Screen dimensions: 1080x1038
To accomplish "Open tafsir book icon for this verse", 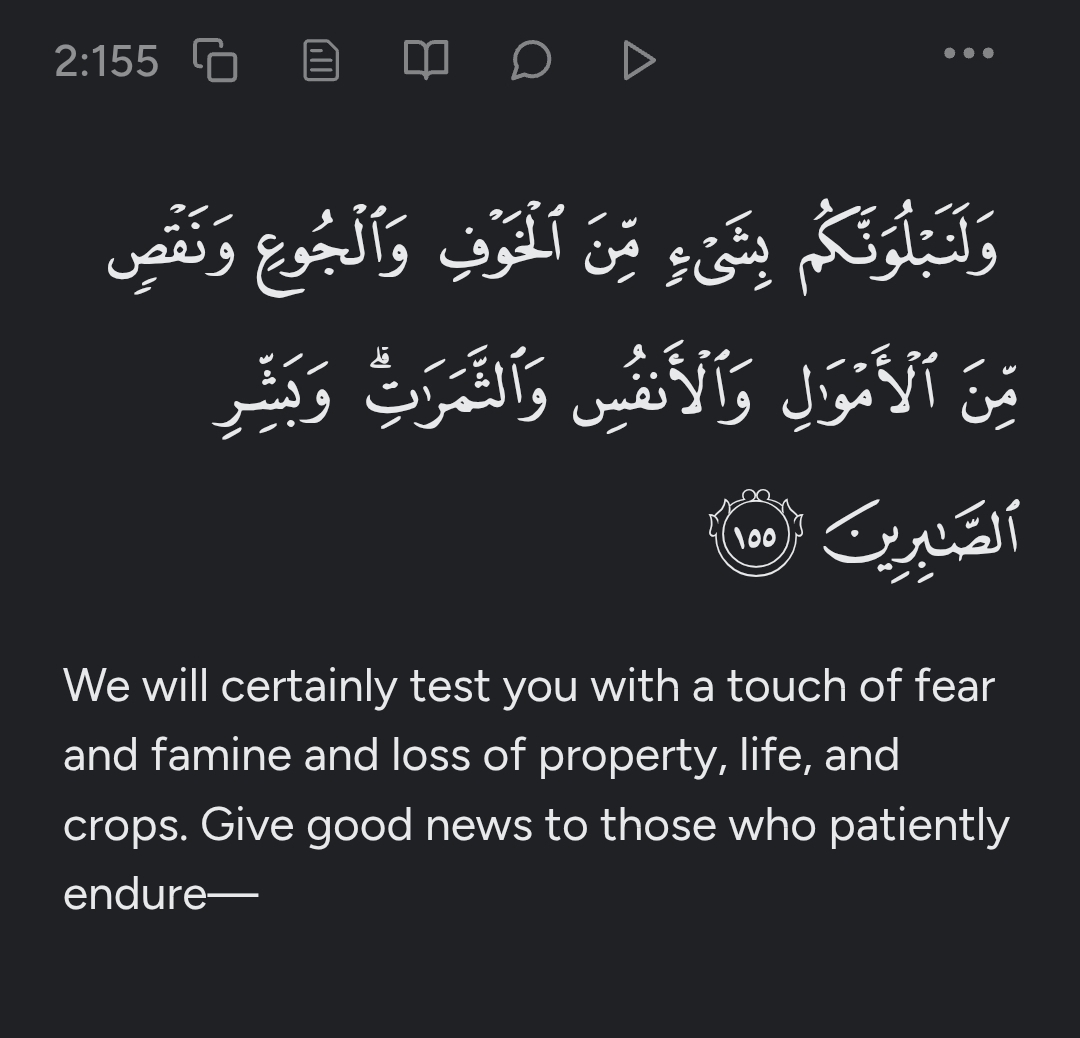I will point(425,61).
